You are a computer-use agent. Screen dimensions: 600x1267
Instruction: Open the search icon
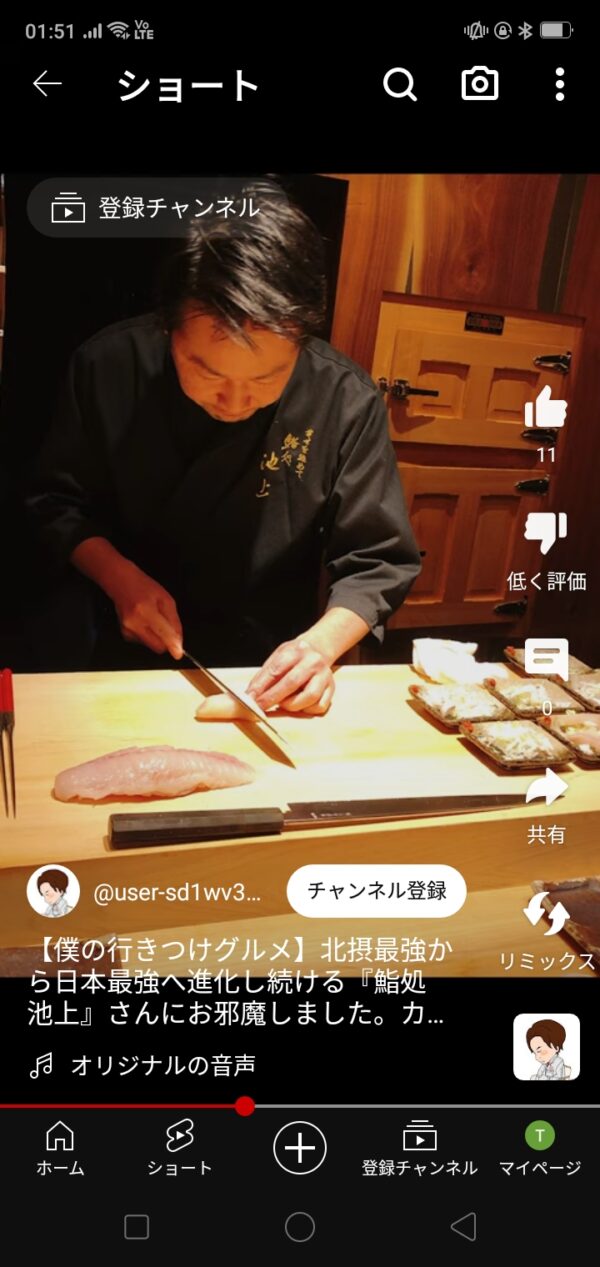click(x=400, y=85)
